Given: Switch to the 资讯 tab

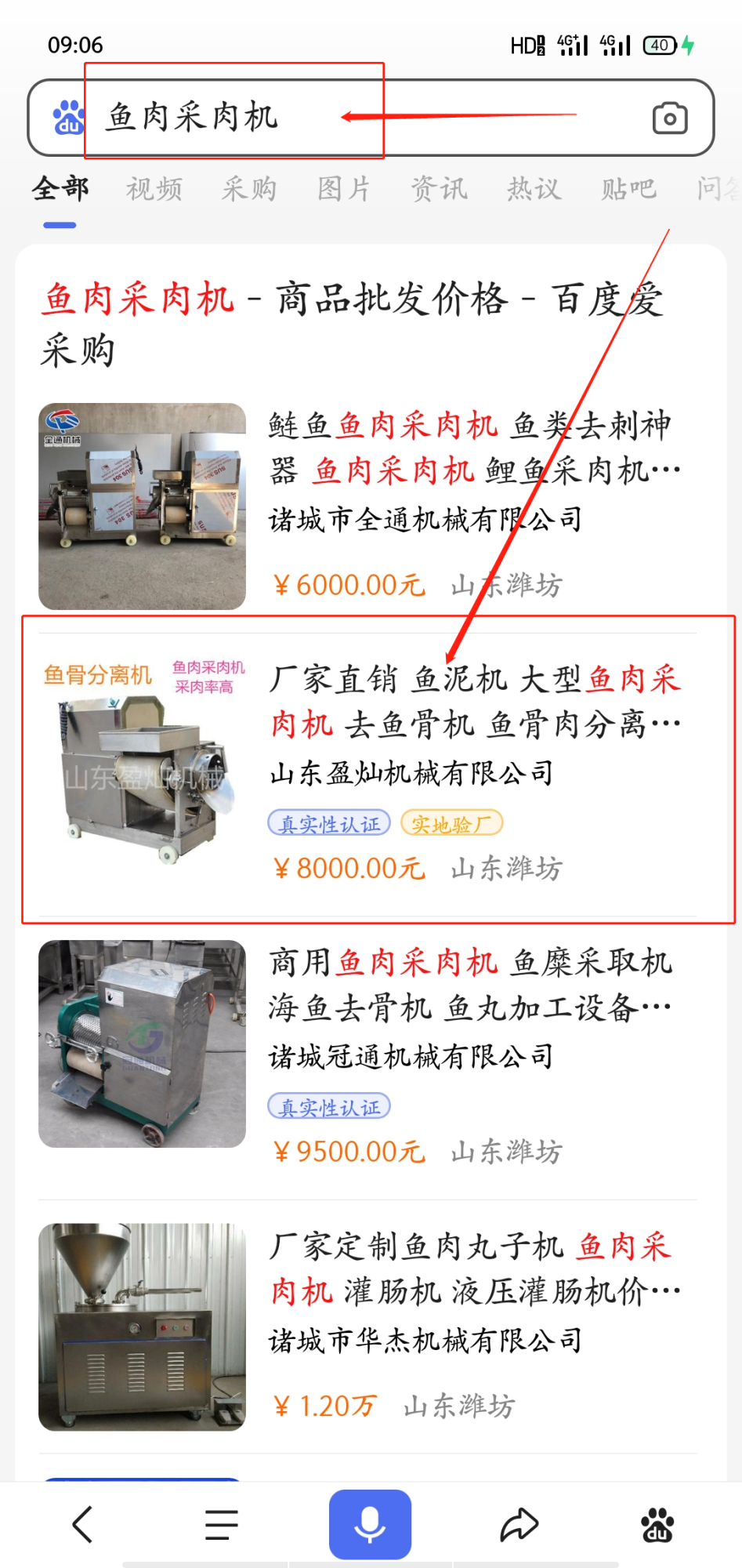Looking at the screenshot, I should click(x=439, y=189).
